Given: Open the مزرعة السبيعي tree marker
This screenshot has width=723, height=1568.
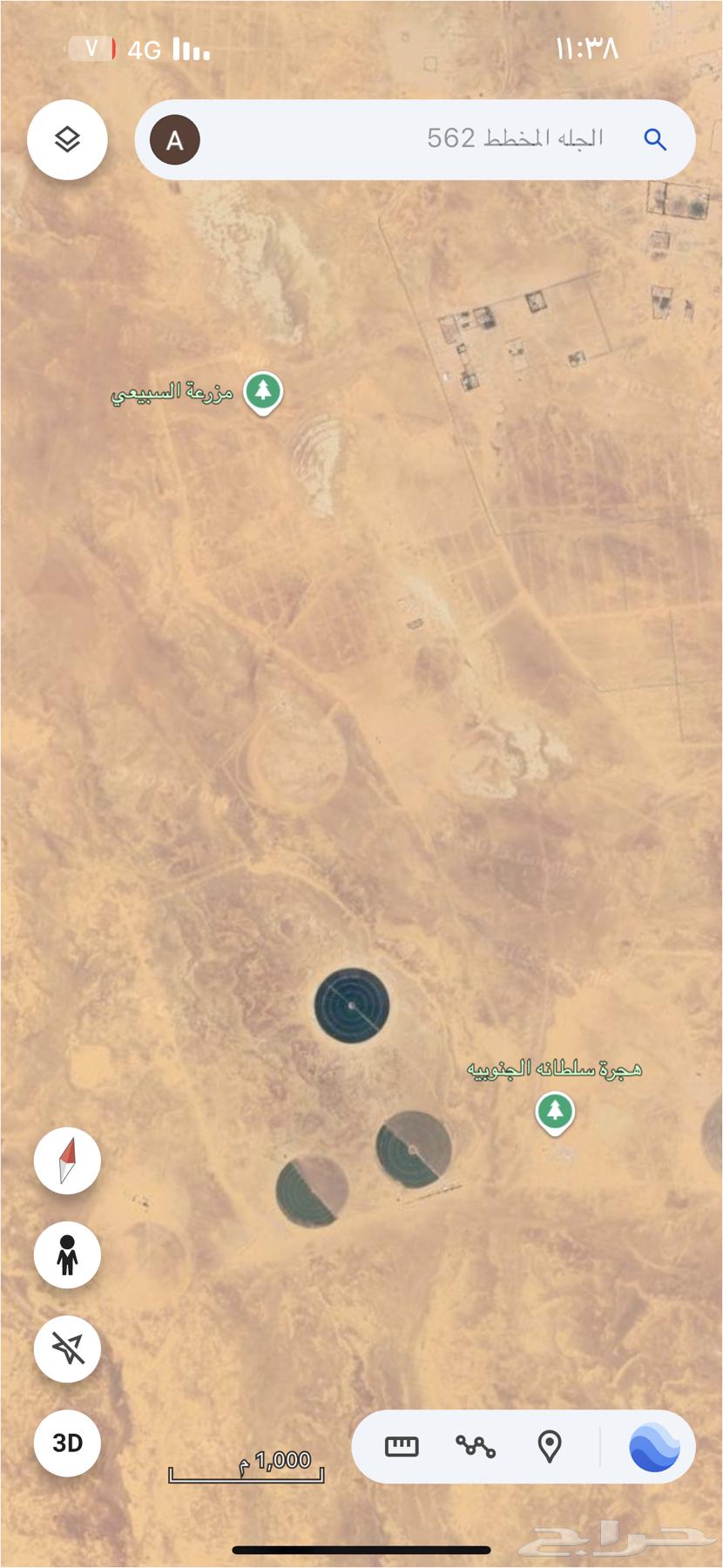Looking at the screenshot, I should 262,391.
